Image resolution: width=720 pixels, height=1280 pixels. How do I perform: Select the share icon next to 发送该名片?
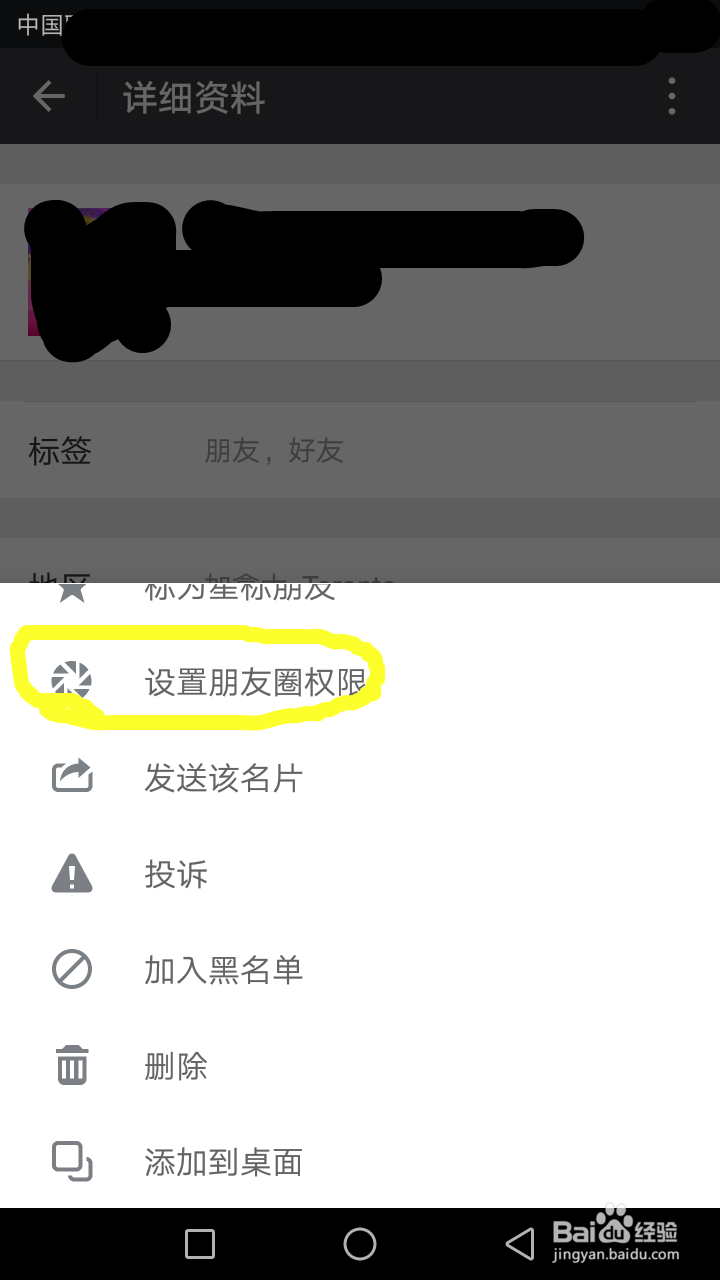click(x=70, y=776)
